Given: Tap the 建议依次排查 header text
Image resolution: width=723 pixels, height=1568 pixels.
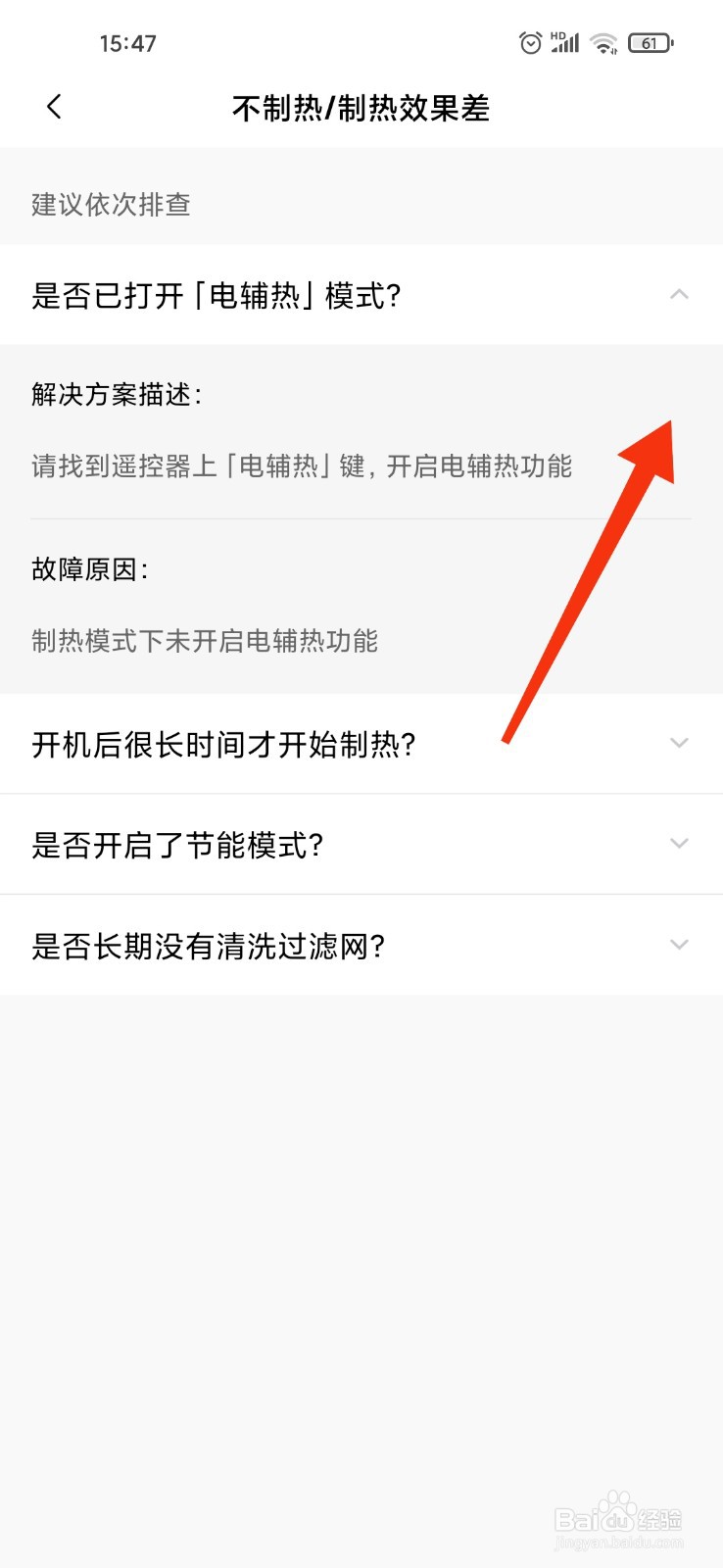Looking at the screenshot, I should click(x=110, y=205).
